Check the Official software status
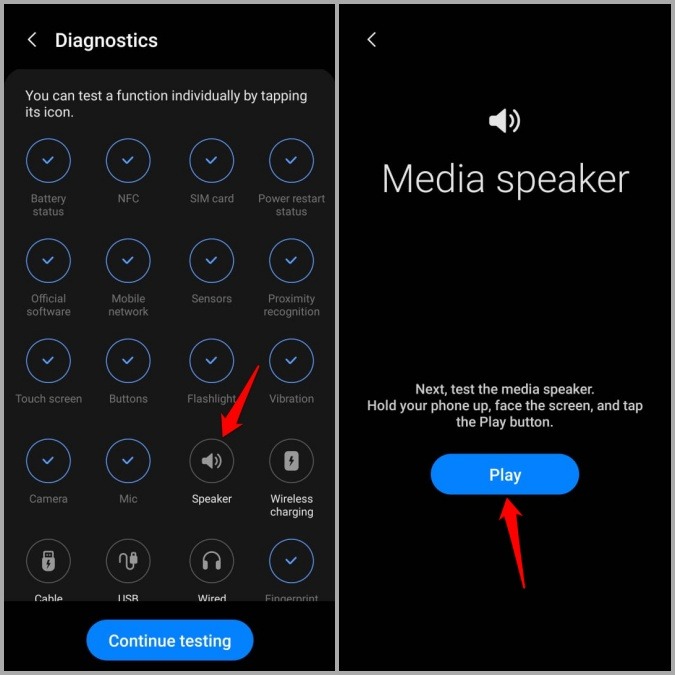 [48, 261]
